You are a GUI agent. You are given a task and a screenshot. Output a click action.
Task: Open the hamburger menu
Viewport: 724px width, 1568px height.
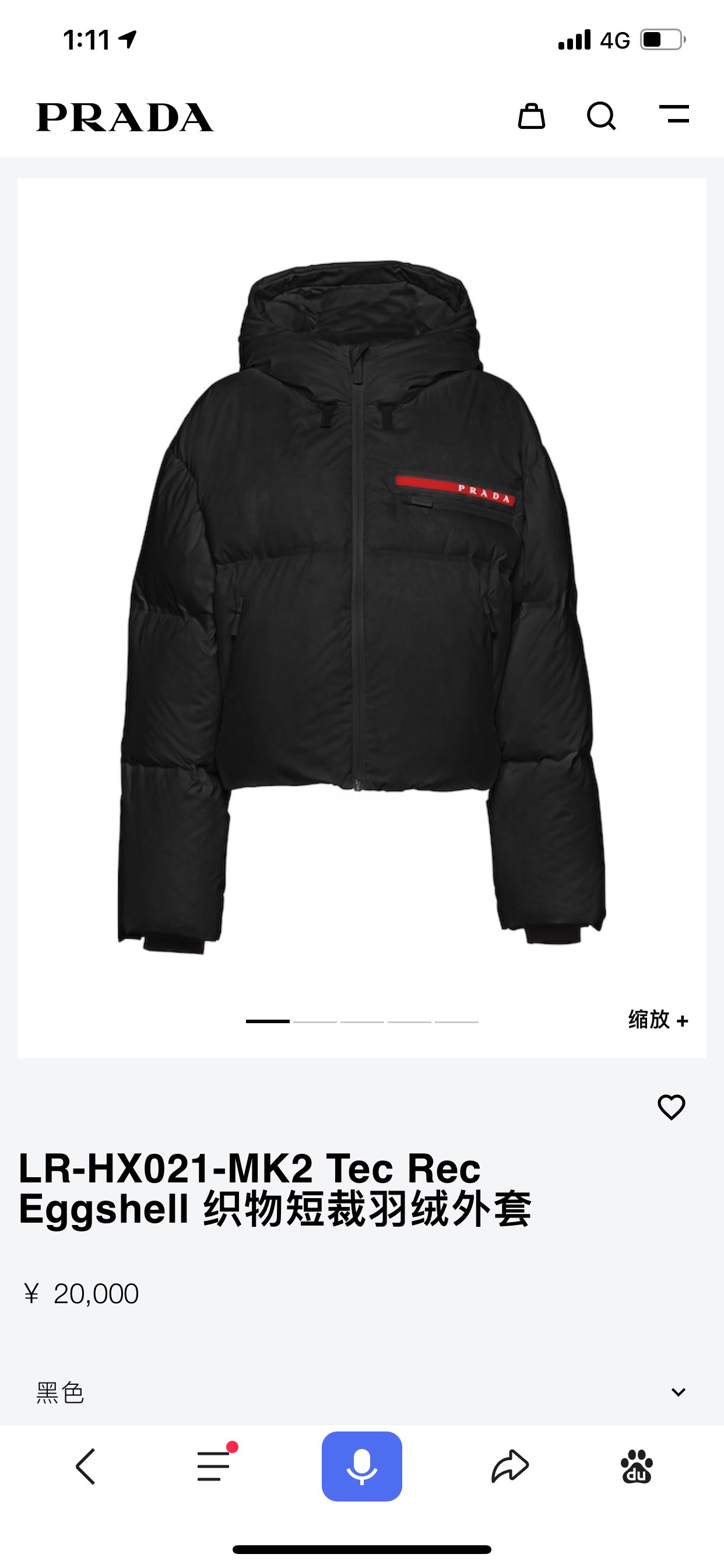coord(674,114)
